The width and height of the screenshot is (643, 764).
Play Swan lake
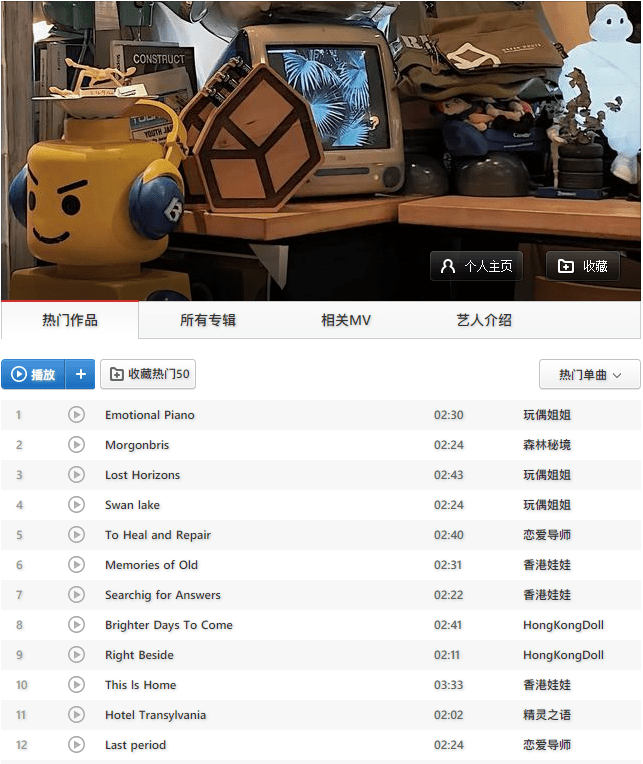click(x=76, y=505)
